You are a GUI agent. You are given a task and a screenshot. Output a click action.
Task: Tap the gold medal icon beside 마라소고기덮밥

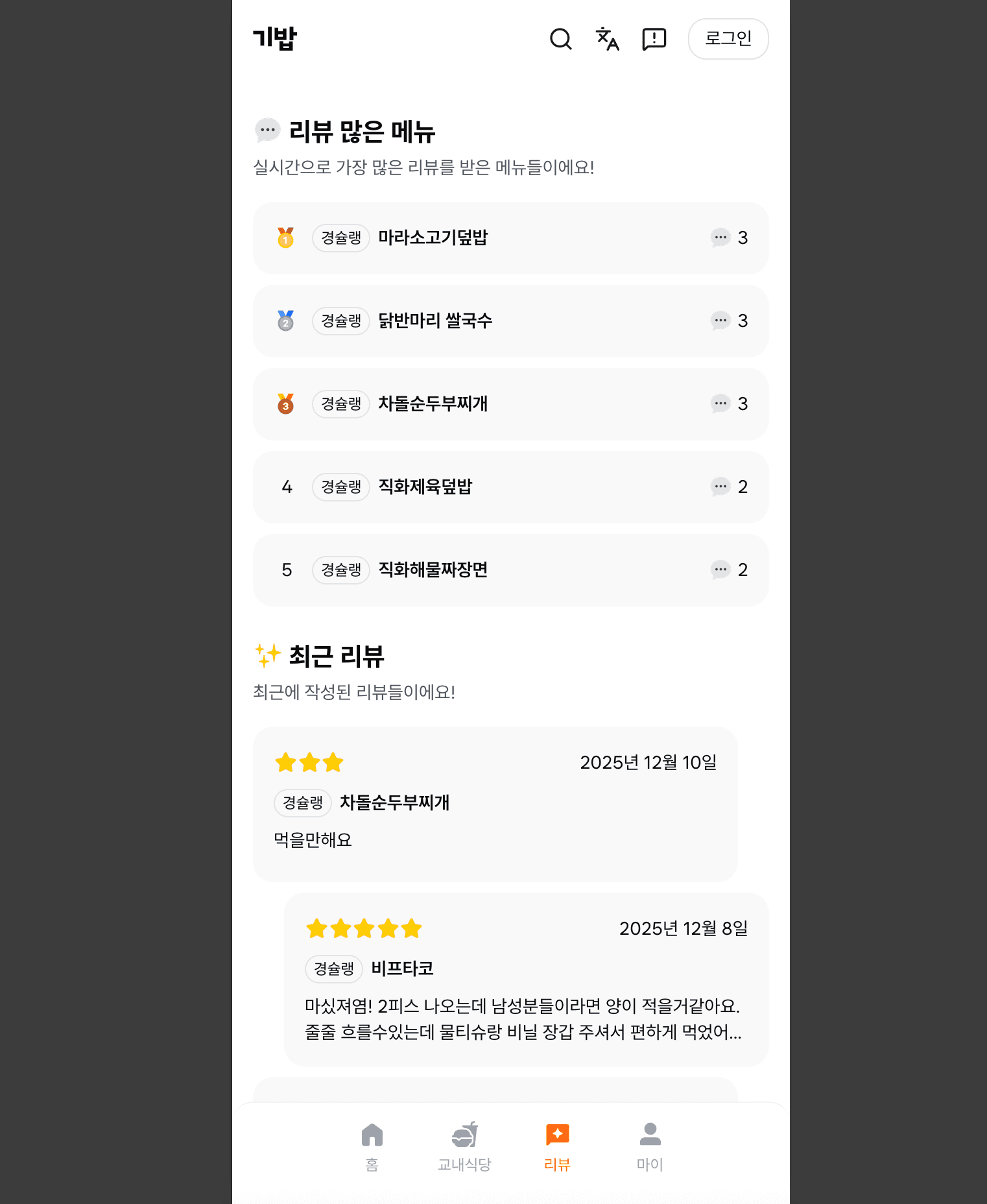[x=285, y=237]
